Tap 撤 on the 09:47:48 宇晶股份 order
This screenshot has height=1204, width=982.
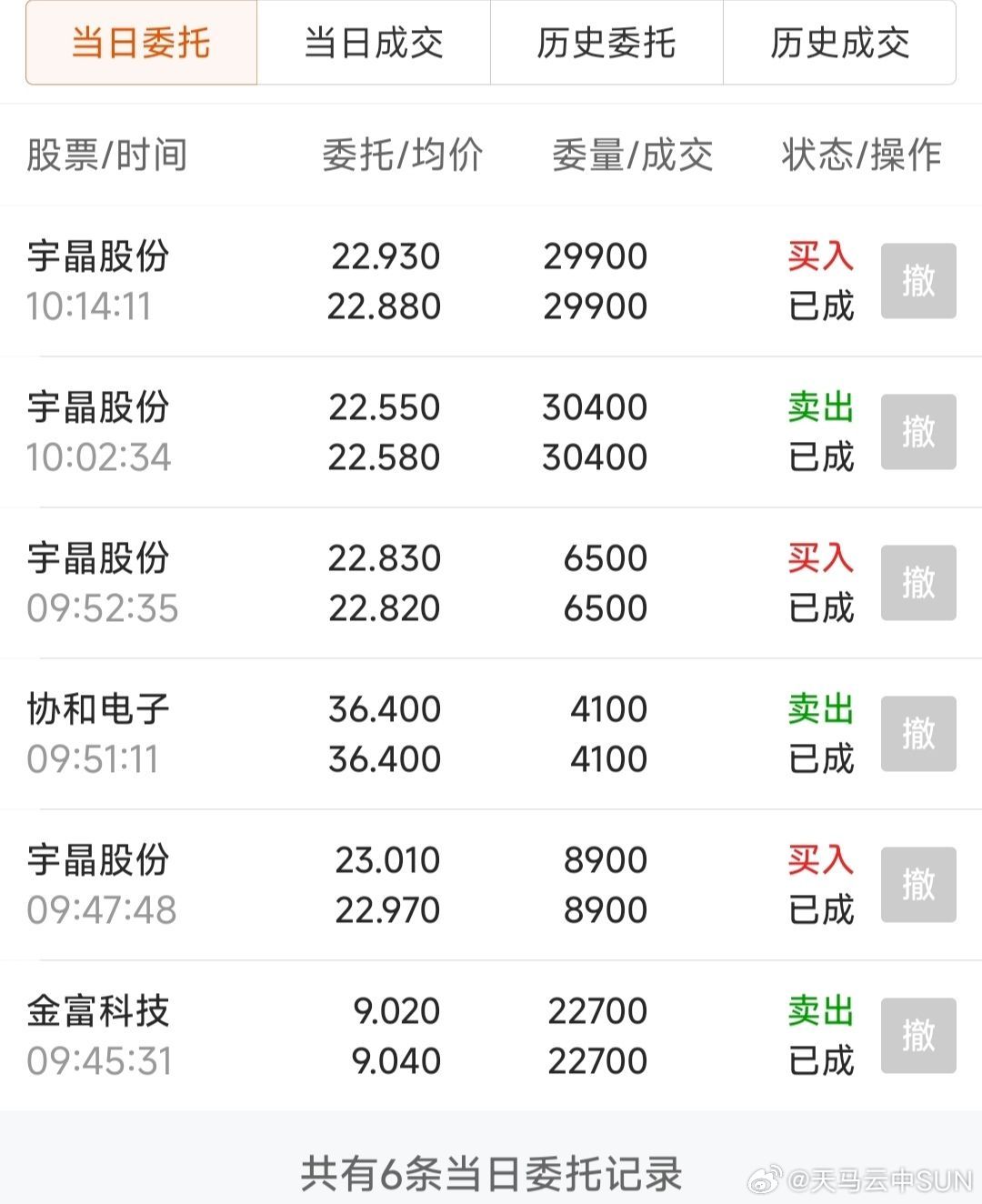(917, 885)
